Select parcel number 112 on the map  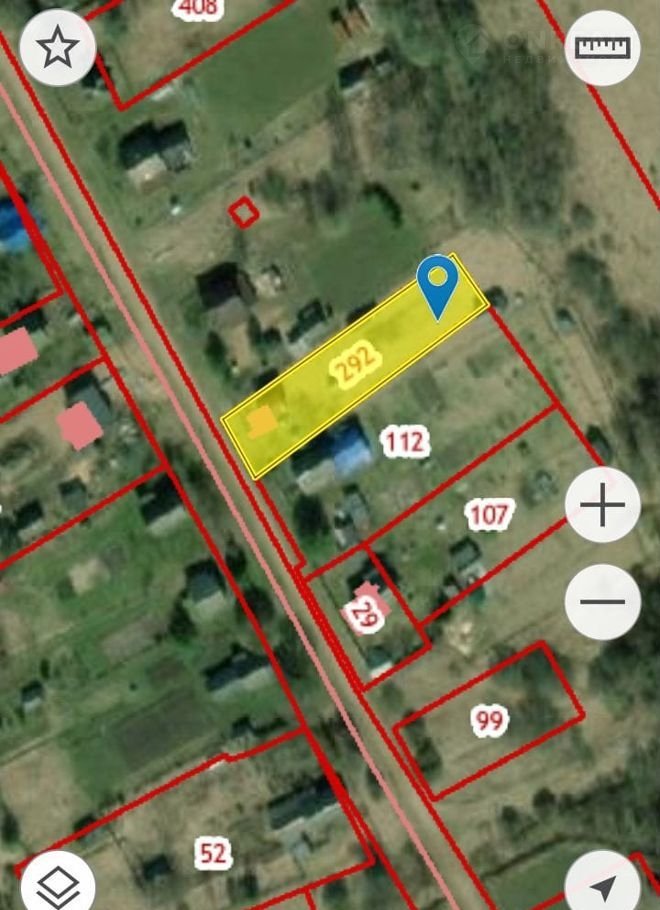[x=405, y=440]
